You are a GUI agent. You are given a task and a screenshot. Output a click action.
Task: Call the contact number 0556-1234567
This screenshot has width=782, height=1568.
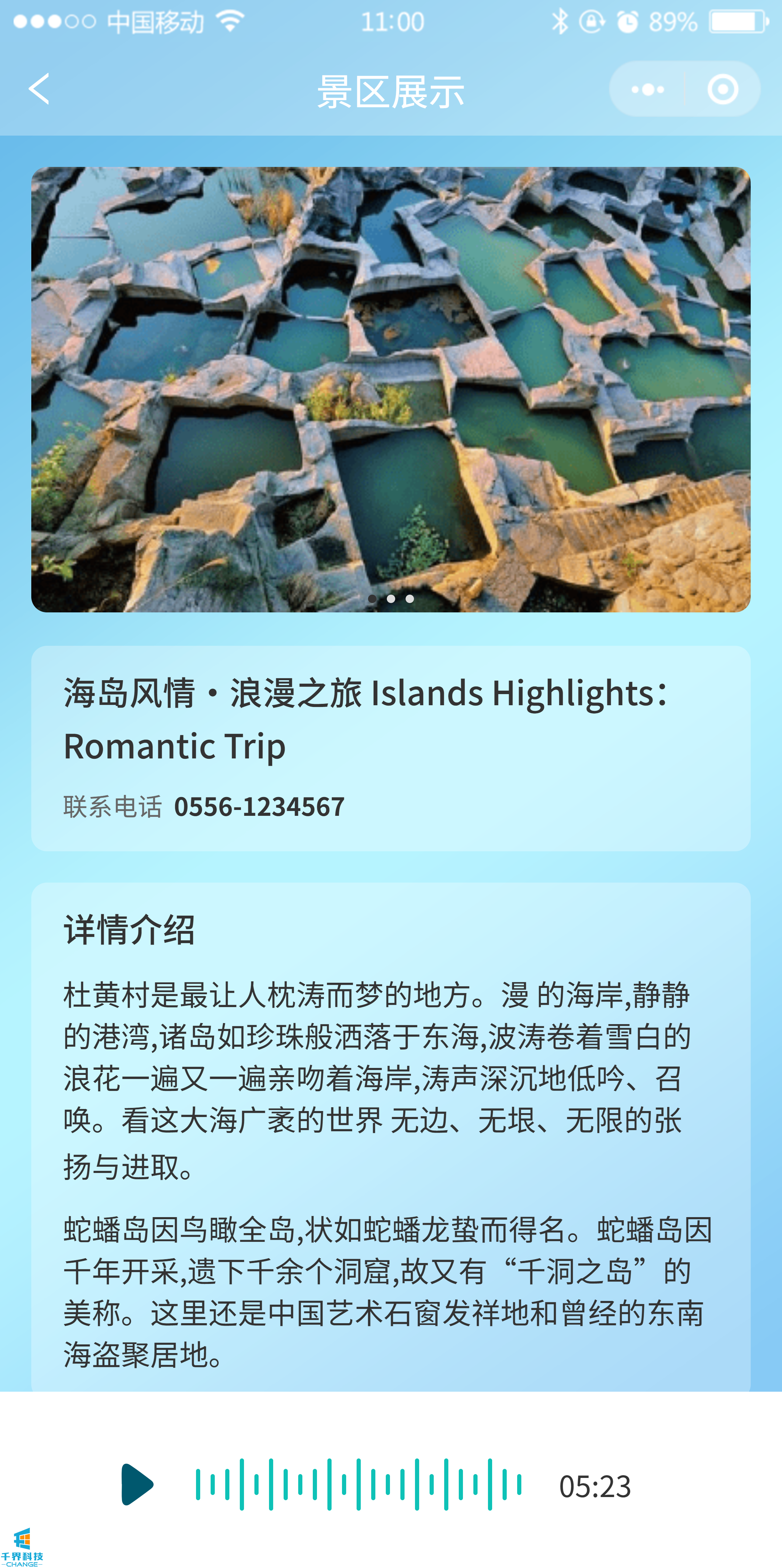[x=259, y=807]
